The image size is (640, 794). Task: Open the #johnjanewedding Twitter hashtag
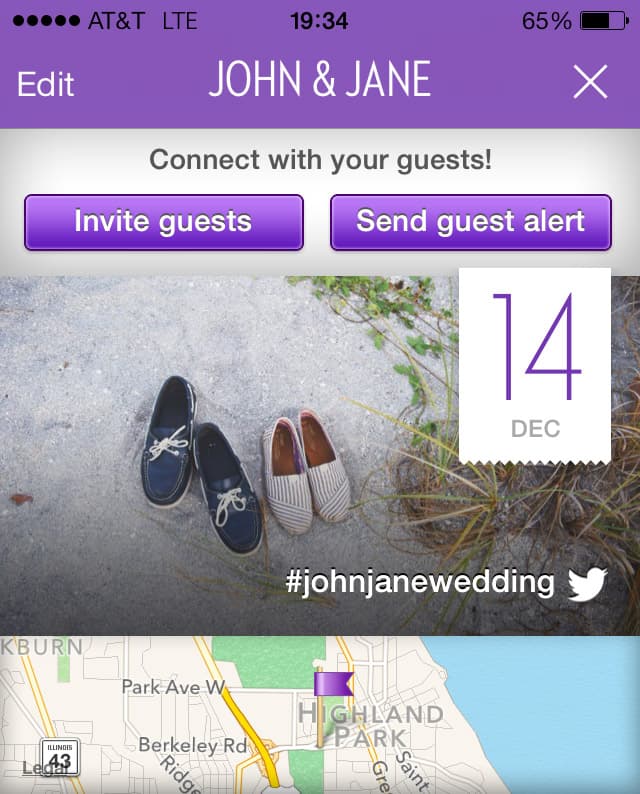(x=445, y=582)
